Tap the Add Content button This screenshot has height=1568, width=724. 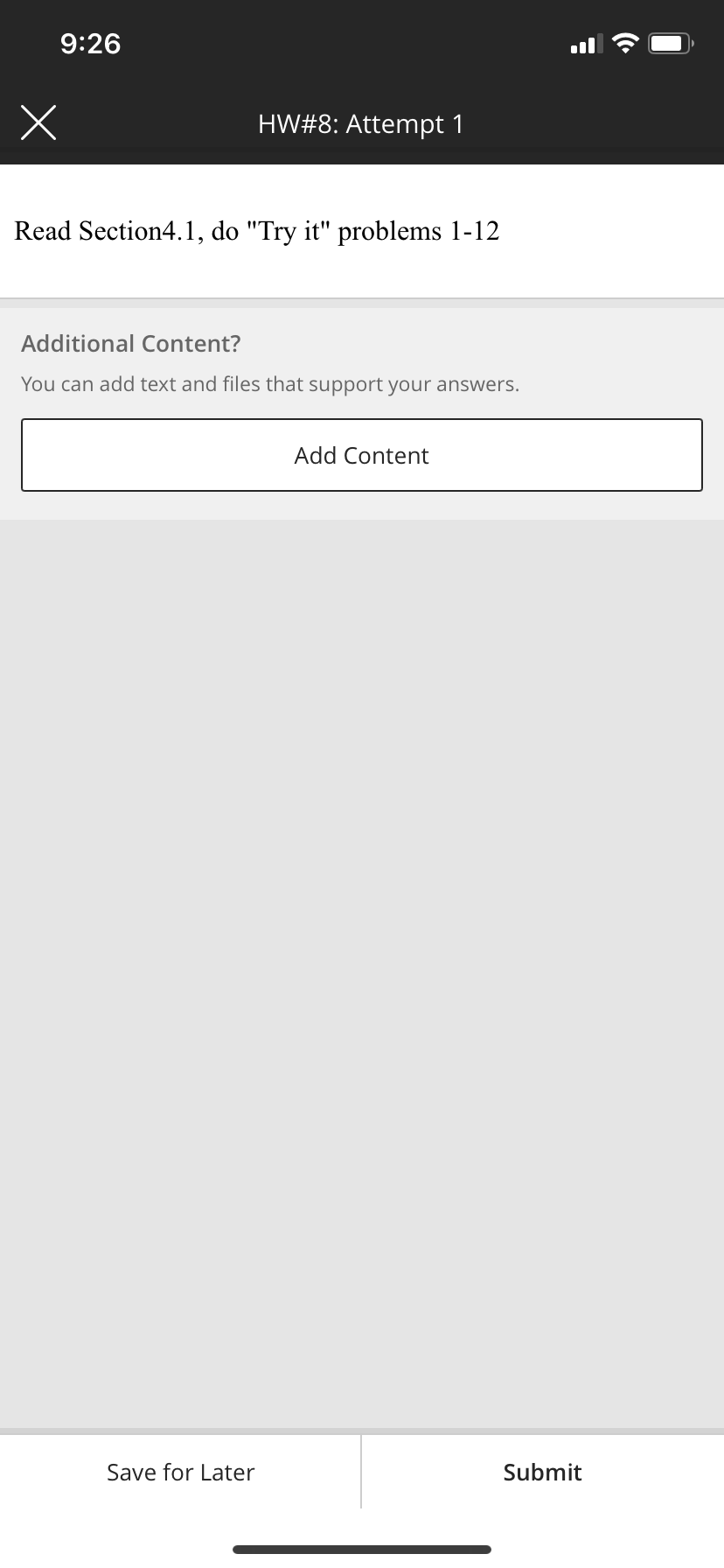[x=362, y=455]
